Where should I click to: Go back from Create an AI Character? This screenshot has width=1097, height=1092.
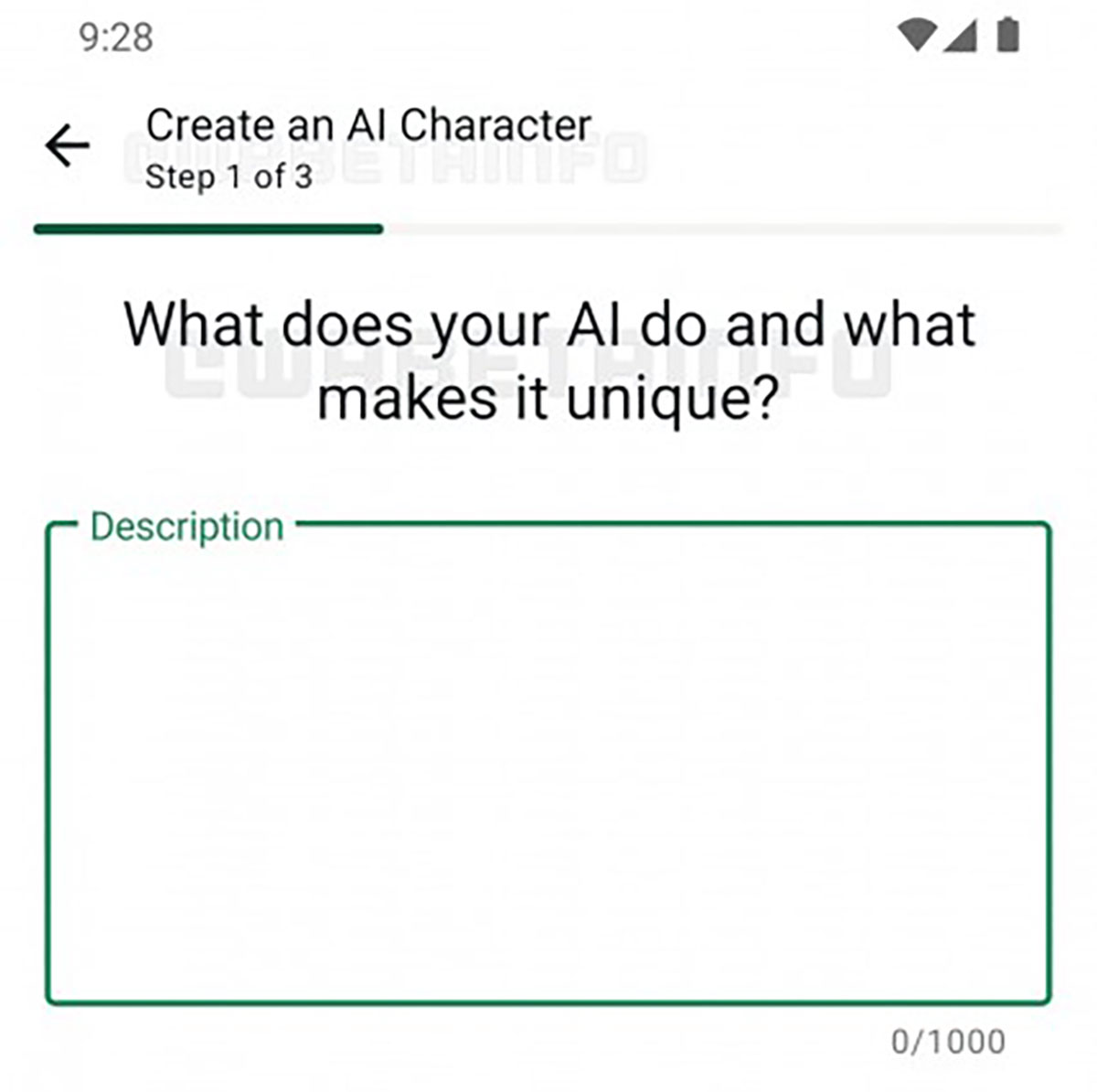(68, 146)
